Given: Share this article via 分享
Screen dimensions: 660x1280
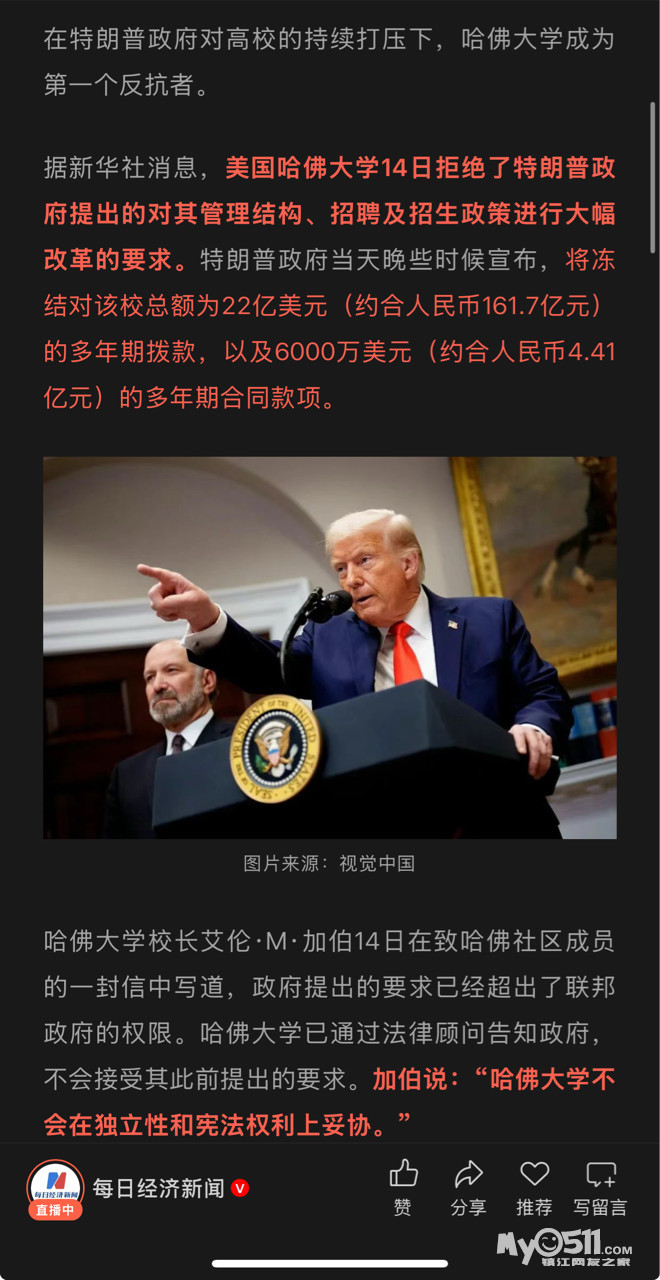Looking at the screenshot, I should [468, 1188].
